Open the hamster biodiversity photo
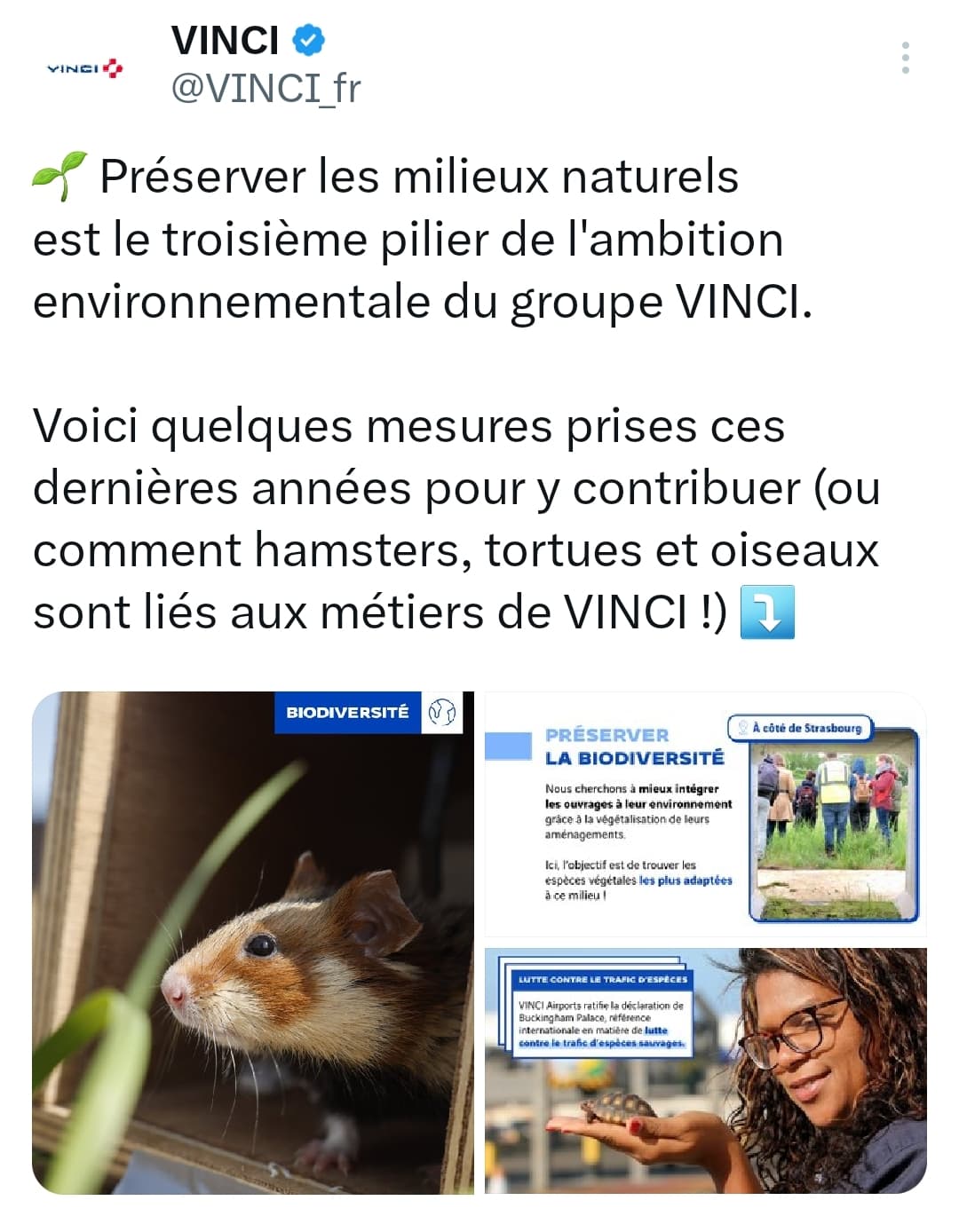 253,943
